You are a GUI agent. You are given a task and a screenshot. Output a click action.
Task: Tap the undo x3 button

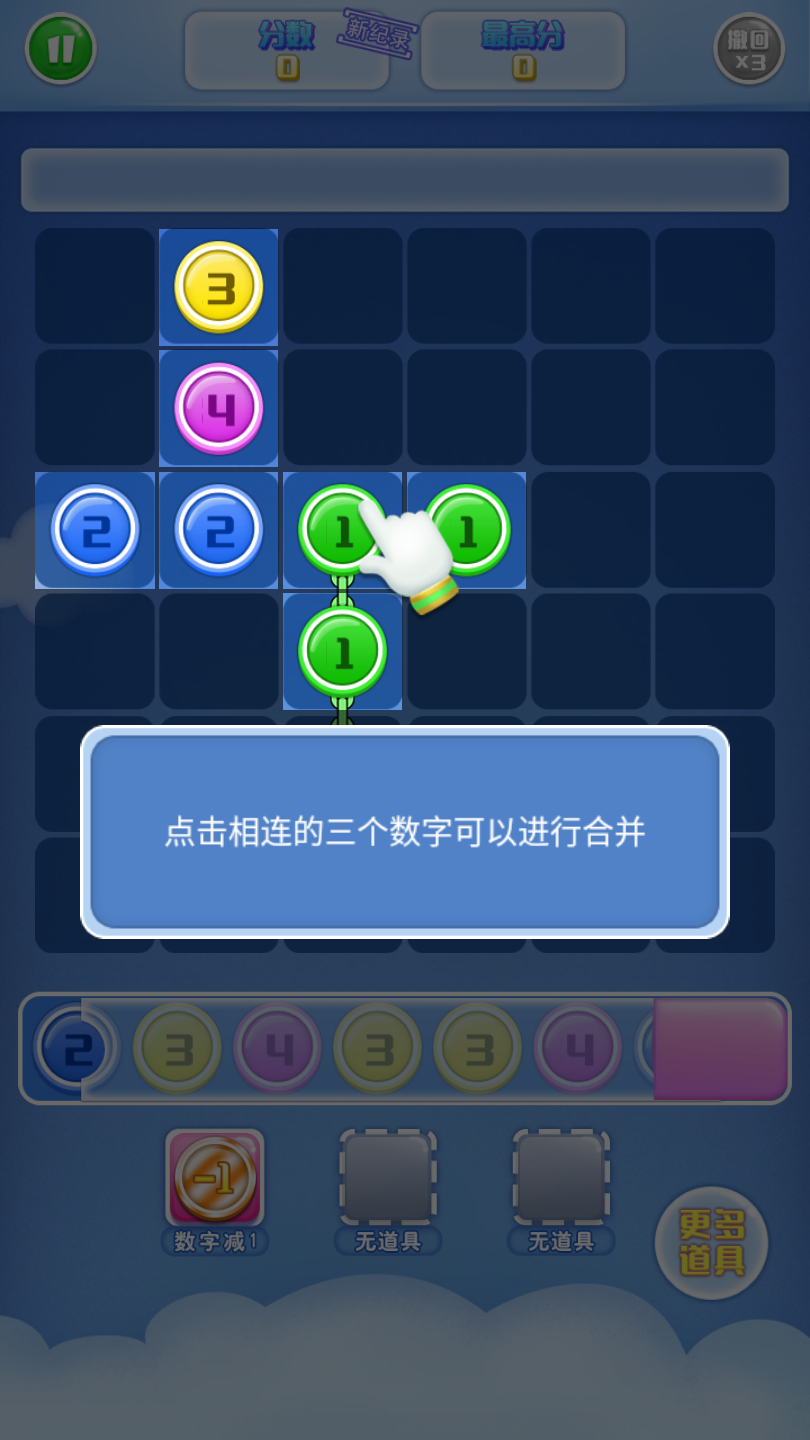click(749, 48)
